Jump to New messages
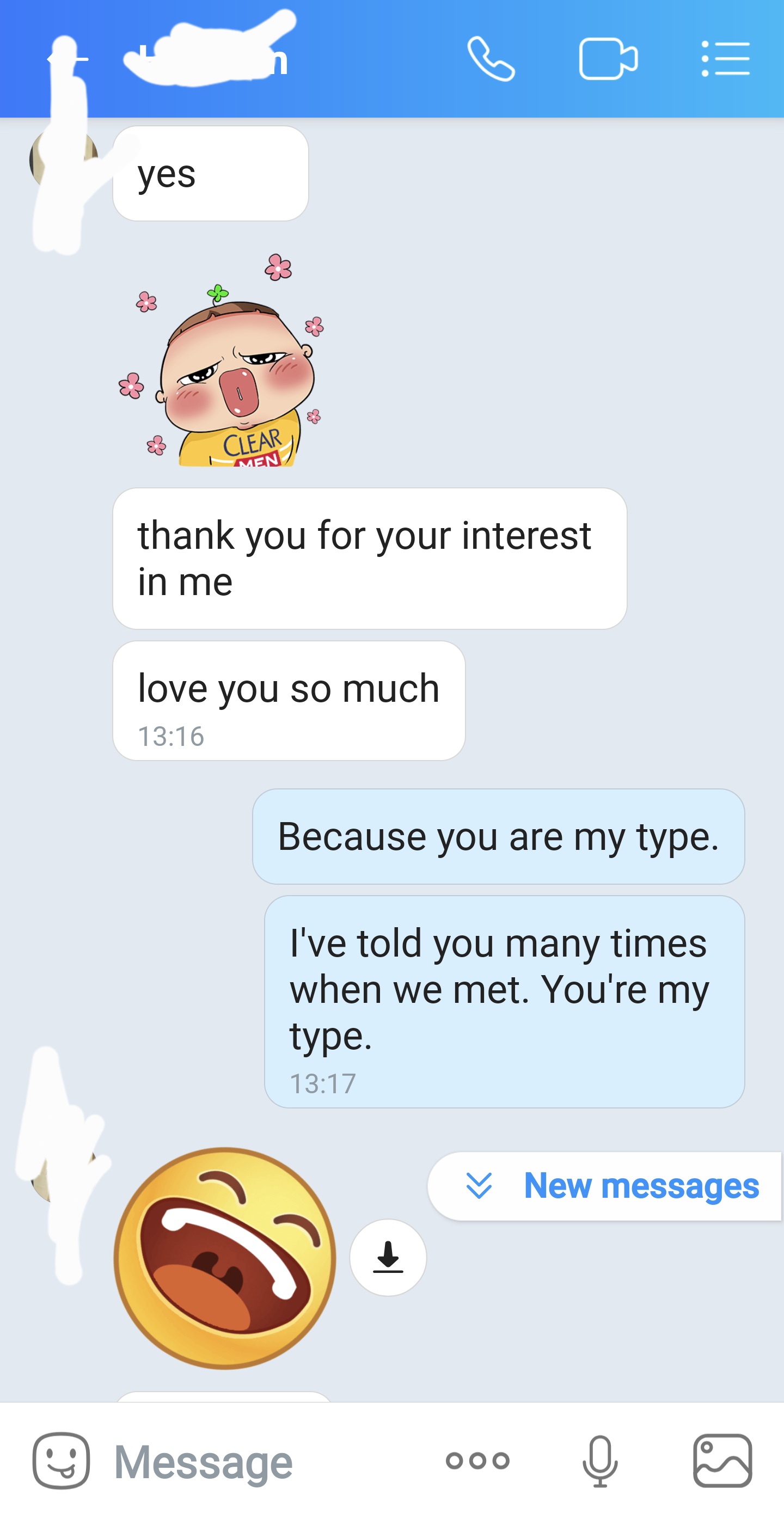 pyautogui.click(x=604, y=1186)
